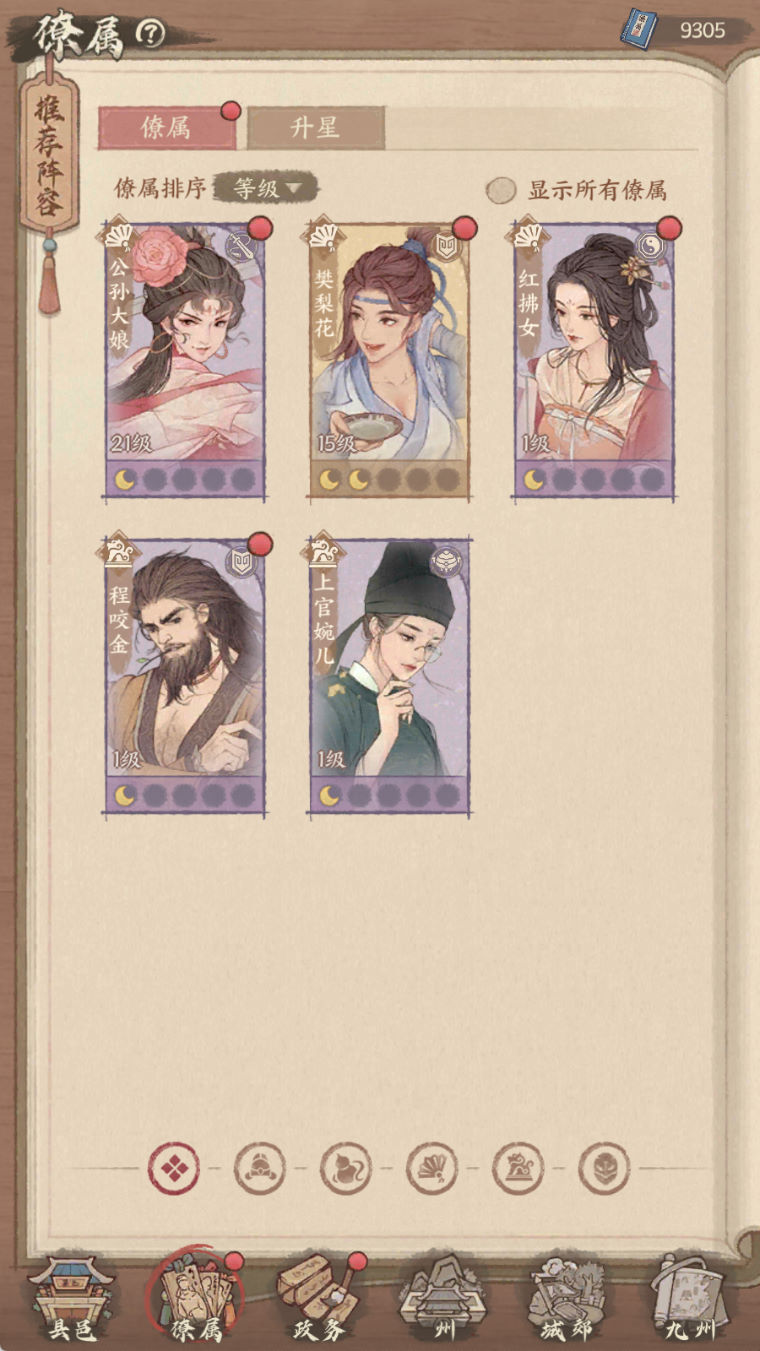Filter by the gourd type icon
Image resolution: width=760 pixels, height=1351 pixels.
point(346,1168)
